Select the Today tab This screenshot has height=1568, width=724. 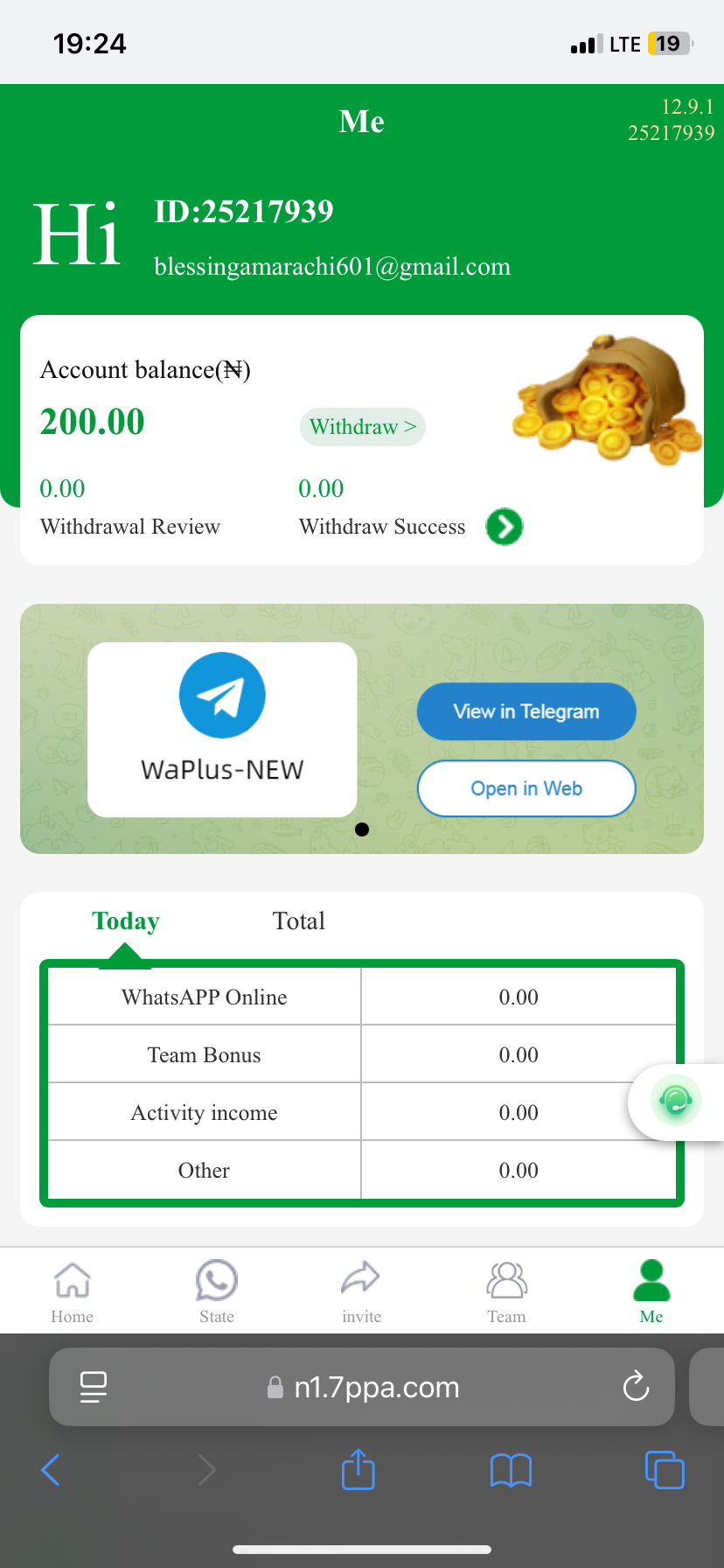(126, 921)
